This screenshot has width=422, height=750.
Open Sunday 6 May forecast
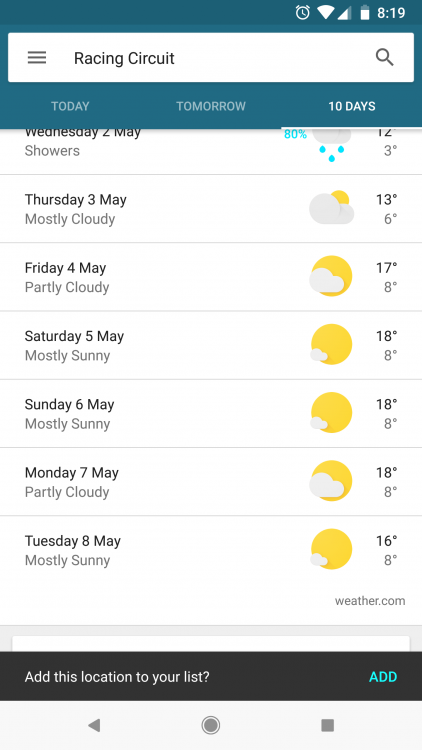[x=211, y=414]
